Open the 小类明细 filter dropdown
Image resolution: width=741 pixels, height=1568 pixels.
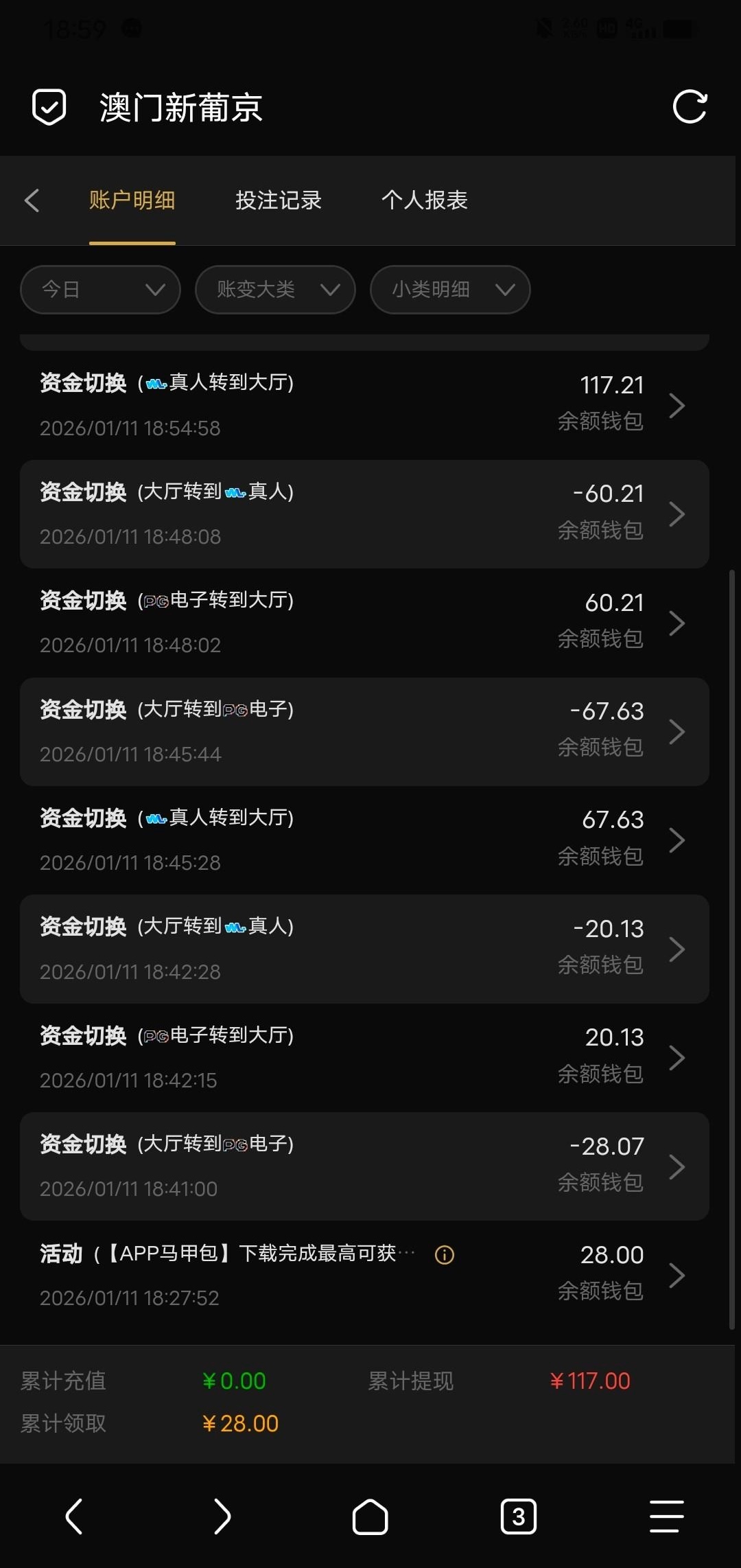450,290
